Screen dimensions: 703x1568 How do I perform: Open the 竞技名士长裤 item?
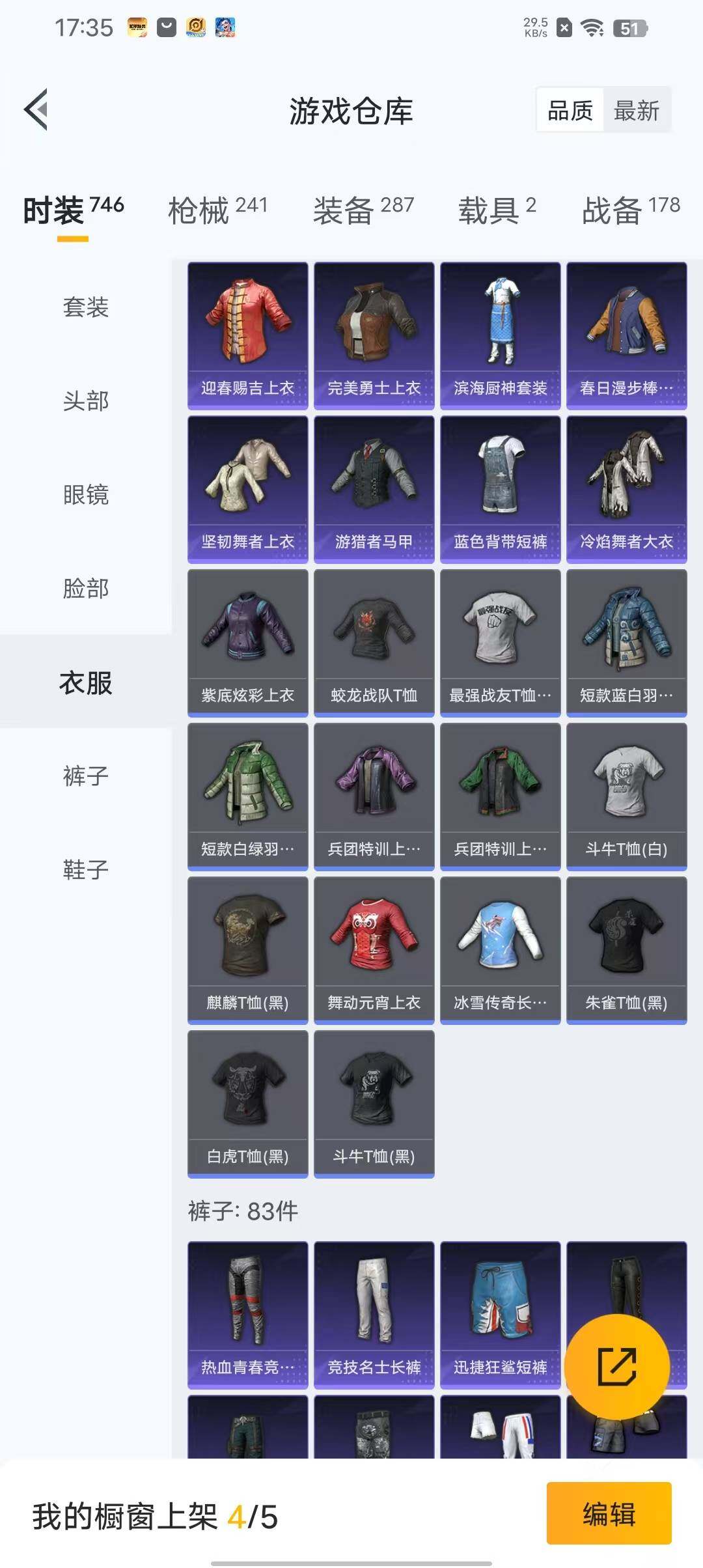374,1315
